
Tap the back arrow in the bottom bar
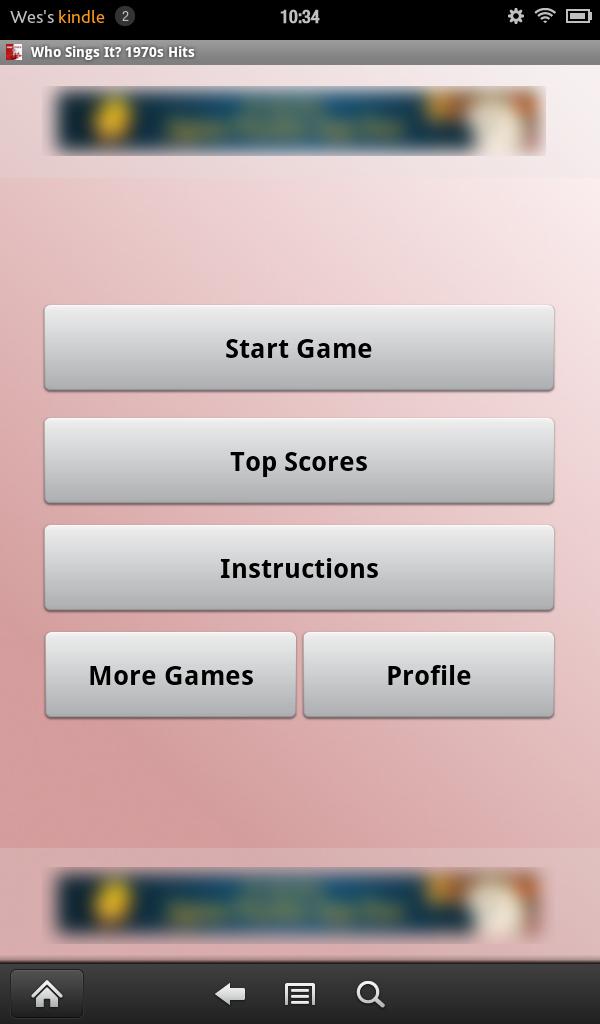(x=230, y=994)
